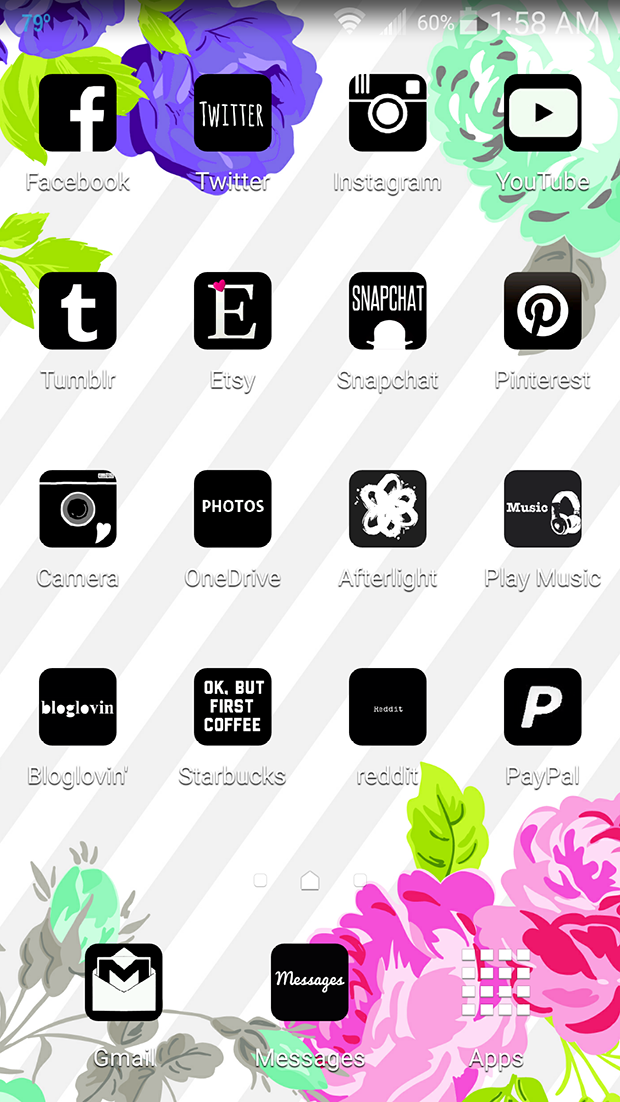The image size is (620, 1102).
Task: Open the Facebook app
Action: 78,113
